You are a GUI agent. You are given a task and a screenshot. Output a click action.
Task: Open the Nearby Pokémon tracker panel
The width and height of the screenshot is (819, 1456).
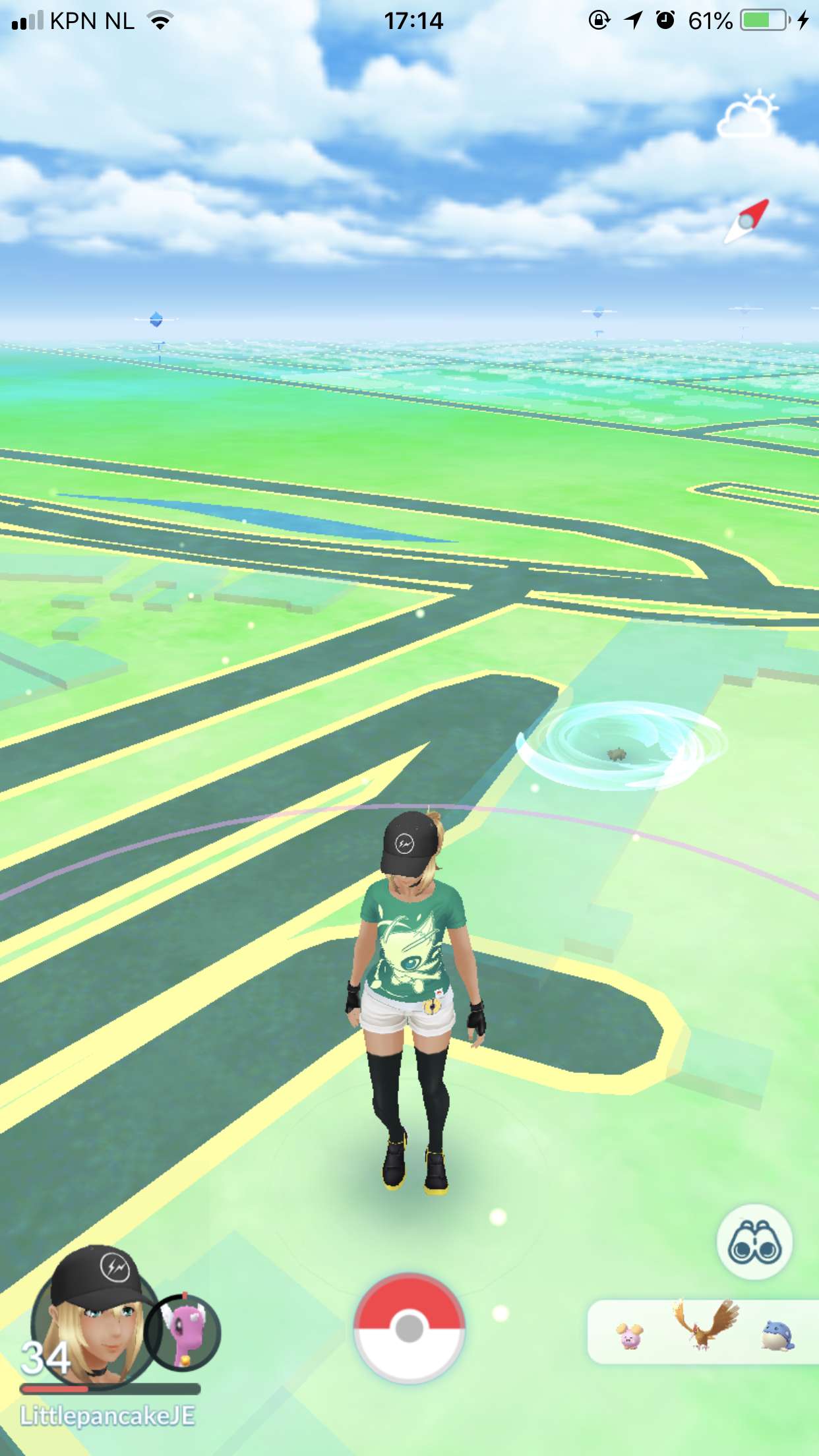[x=703, y=1331]
